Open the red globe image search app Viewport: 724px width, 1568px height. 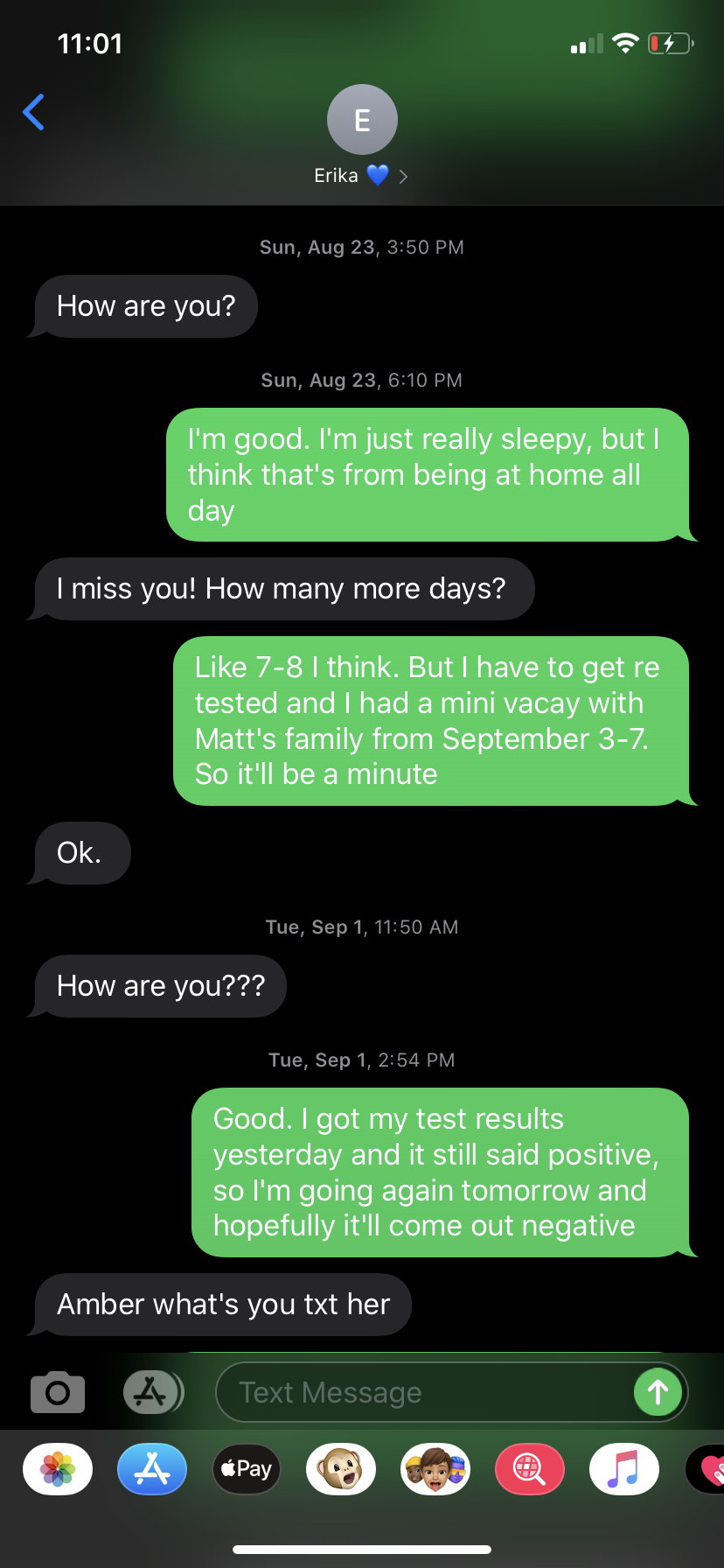click(530, 1469)
